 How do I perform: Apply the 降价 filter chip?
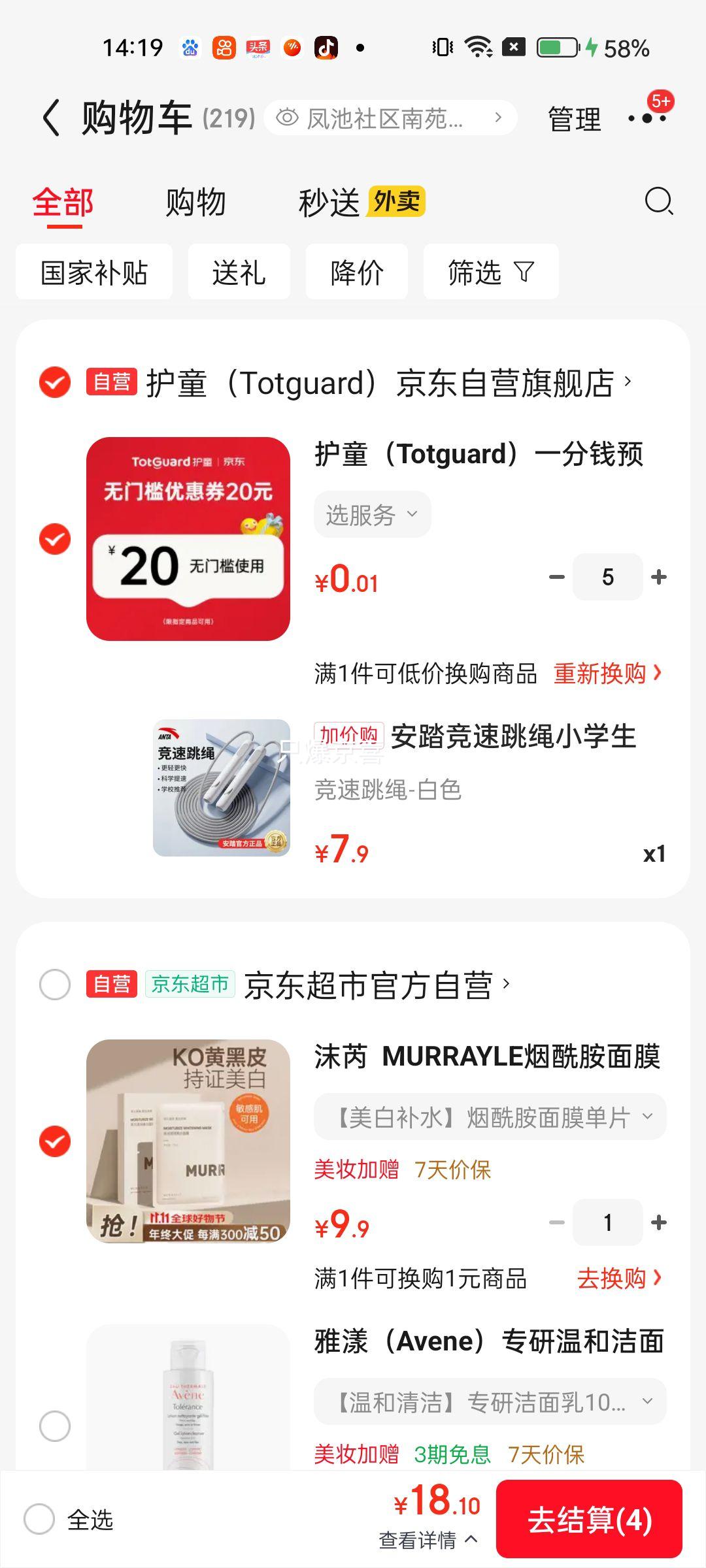click(x=357, y=272)
